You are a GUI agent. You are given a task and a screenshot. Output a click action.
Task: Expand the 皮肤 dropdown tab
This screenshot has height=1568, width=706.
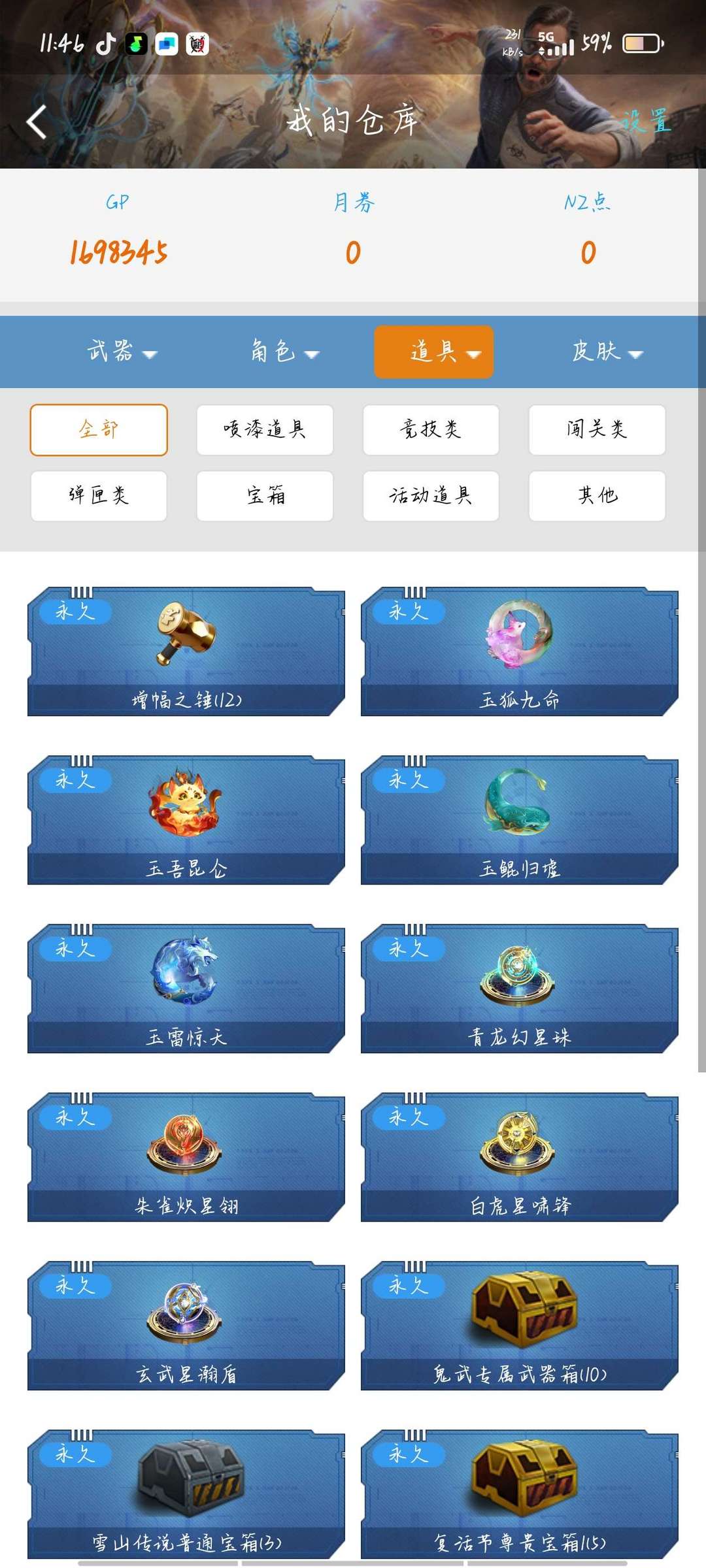click(x=608, y=352)
